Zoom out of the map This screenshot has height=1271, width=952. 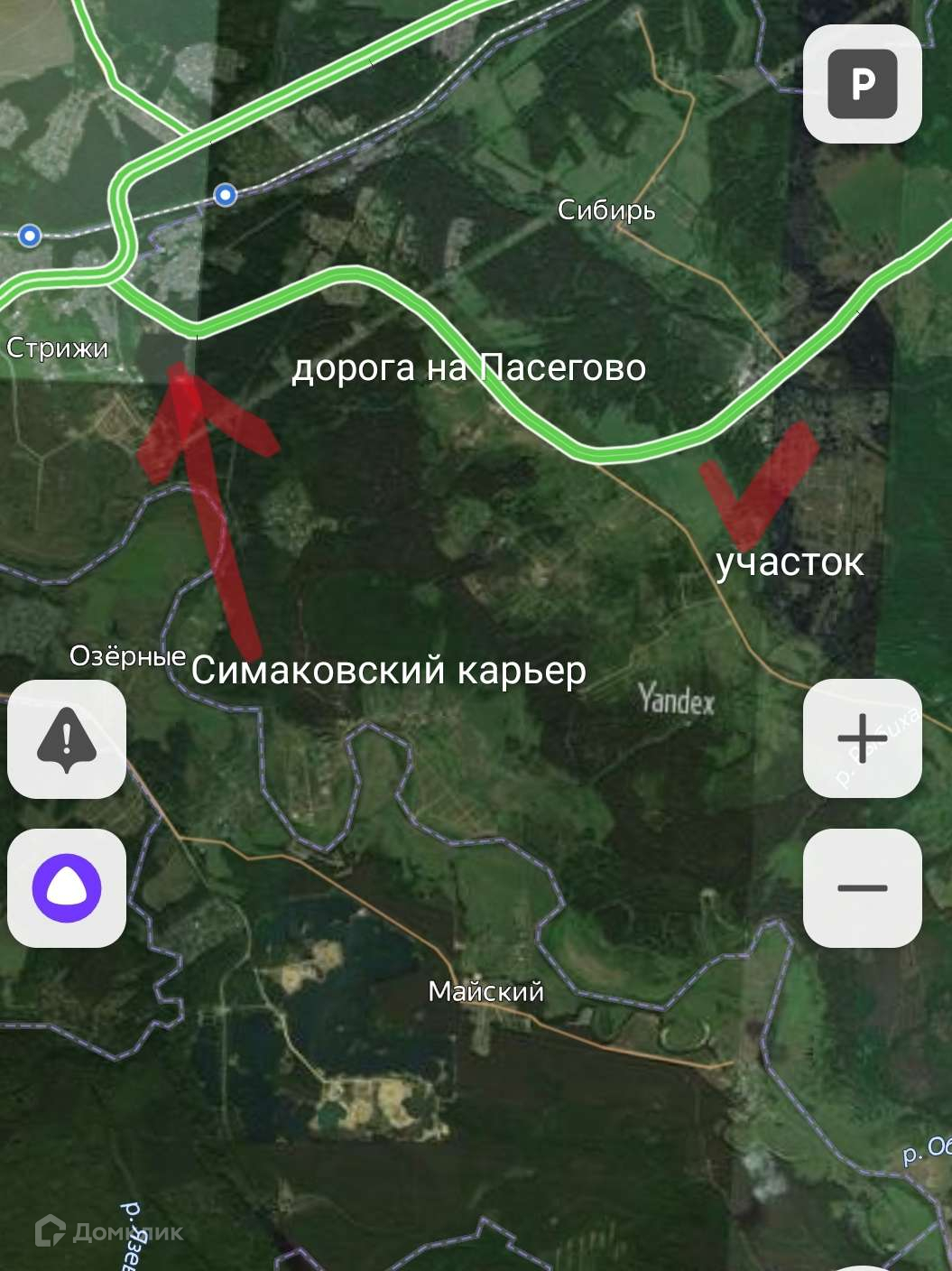point(862,887)
